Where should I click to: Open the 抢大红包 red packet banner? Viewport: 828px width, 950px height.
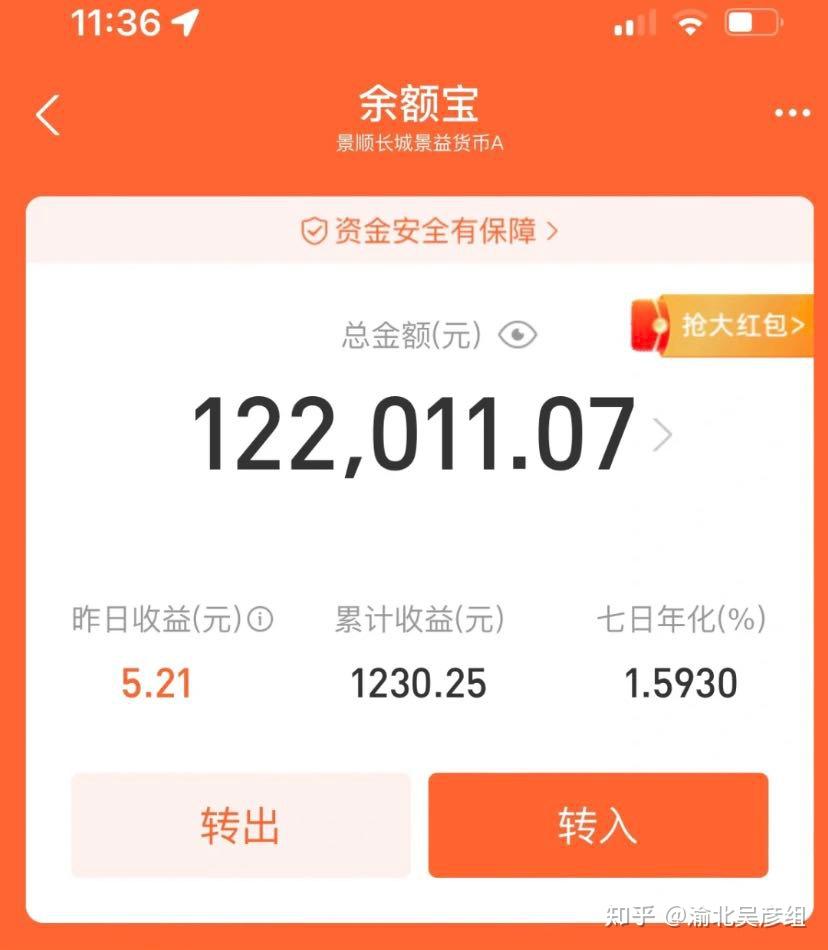coord(722,324)
